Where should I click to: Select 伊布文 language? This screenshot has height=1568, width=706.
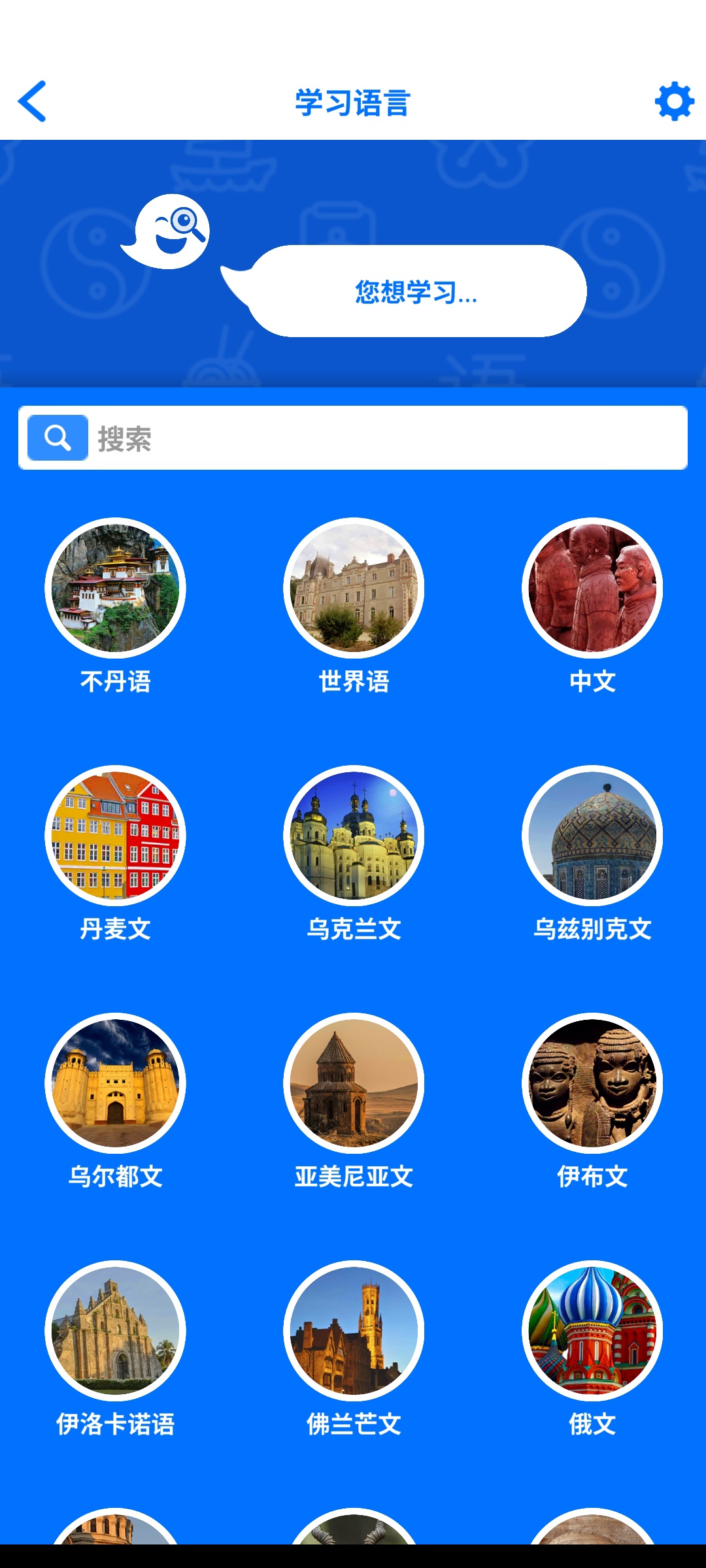point(592,1102)
